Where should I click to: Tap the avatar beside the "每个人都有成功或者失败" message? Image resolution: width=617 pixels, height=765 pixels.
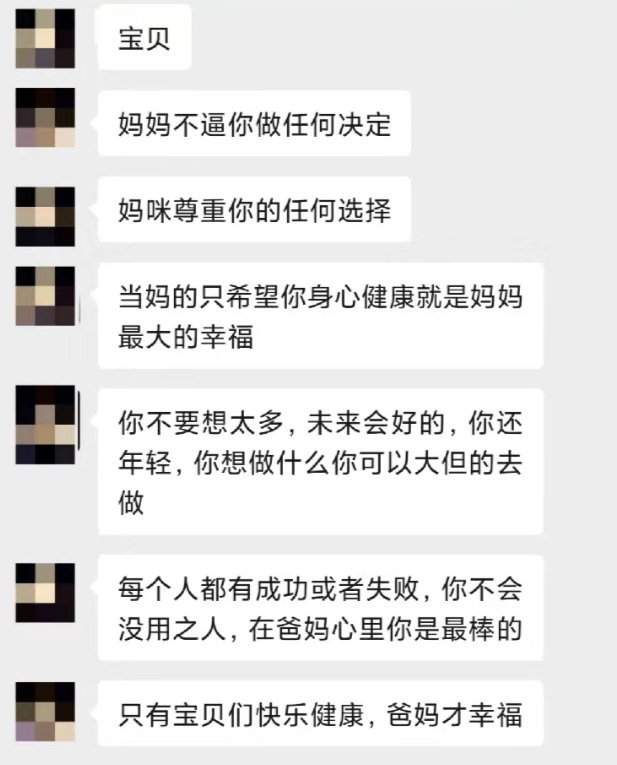(x=45, y=593)
